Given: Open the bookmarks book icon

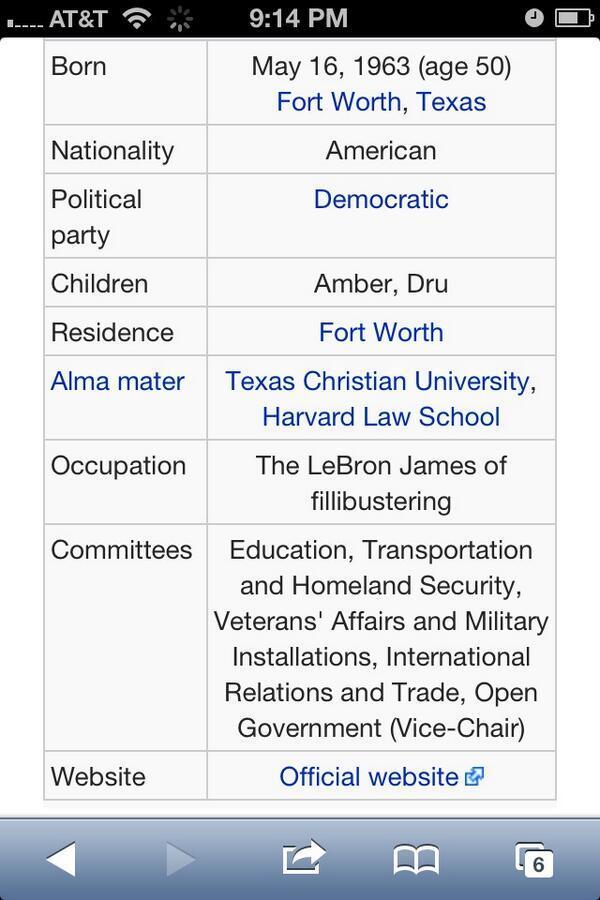Looking at the screenshot, I should 416,860.
